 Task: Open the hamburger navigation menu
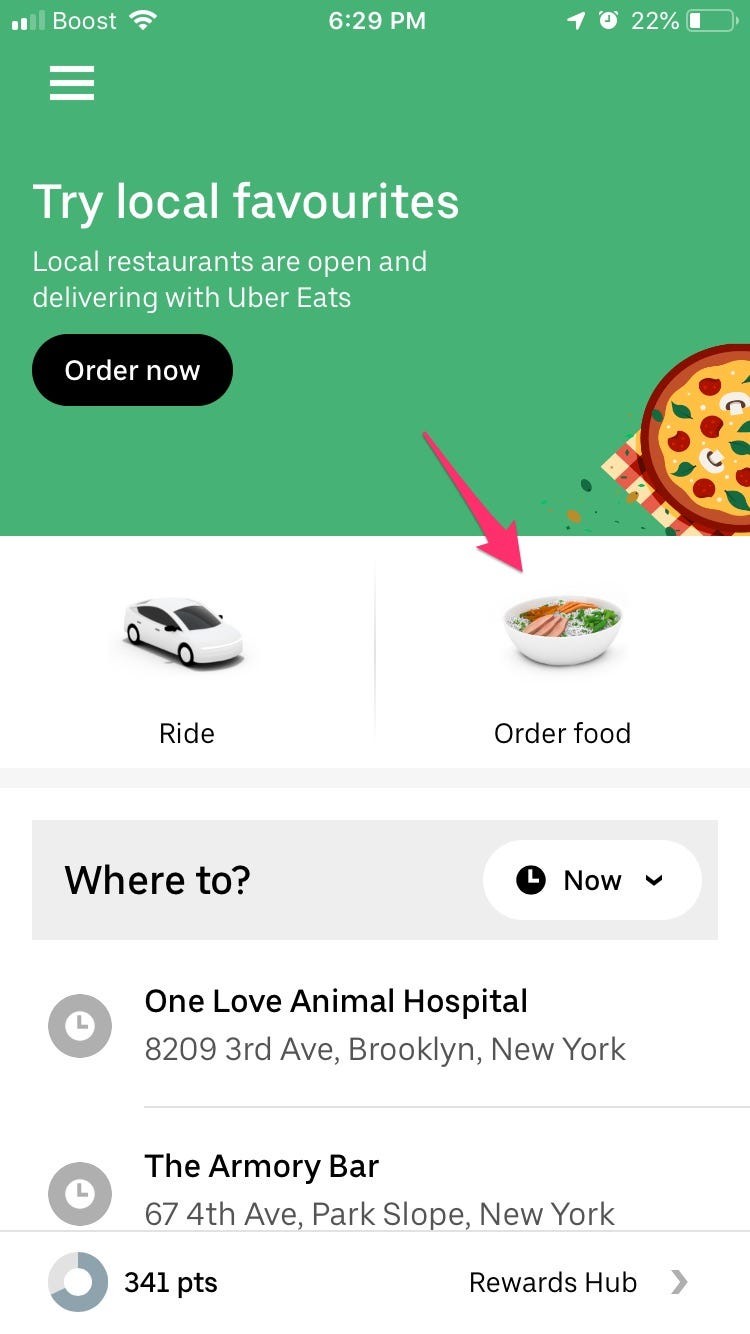tap(71, 83)
